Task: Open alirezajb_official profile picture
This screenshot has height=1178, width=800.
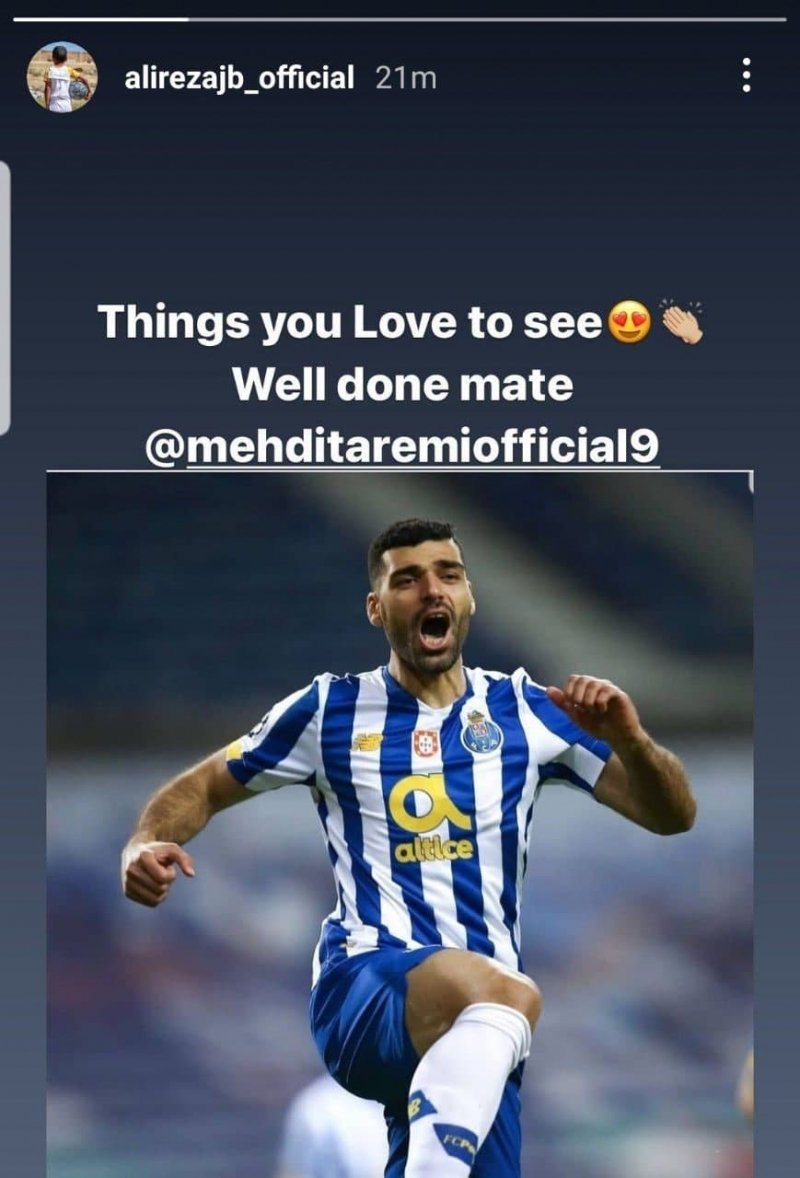Action: 62,77
